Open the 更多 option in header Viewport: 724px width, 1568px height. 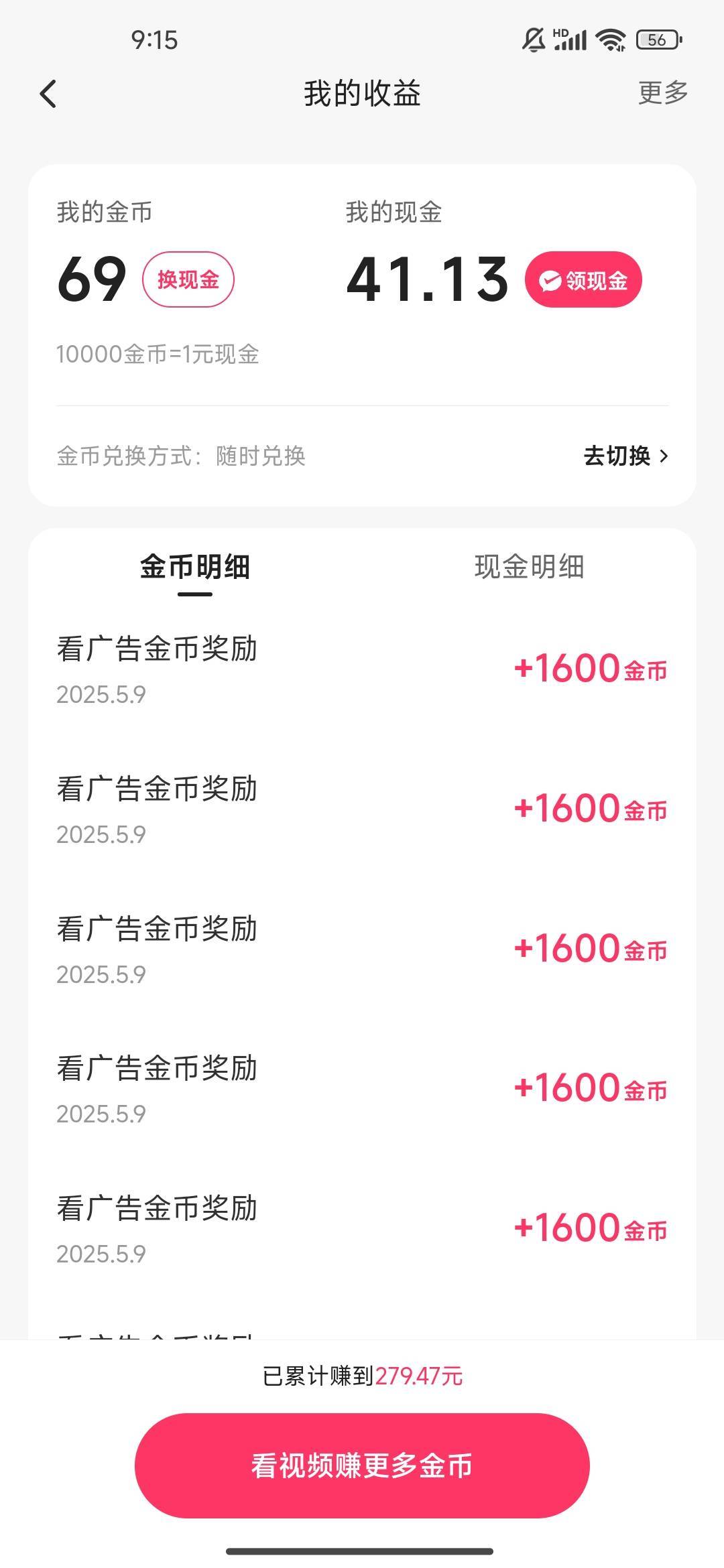click(663, 92)
